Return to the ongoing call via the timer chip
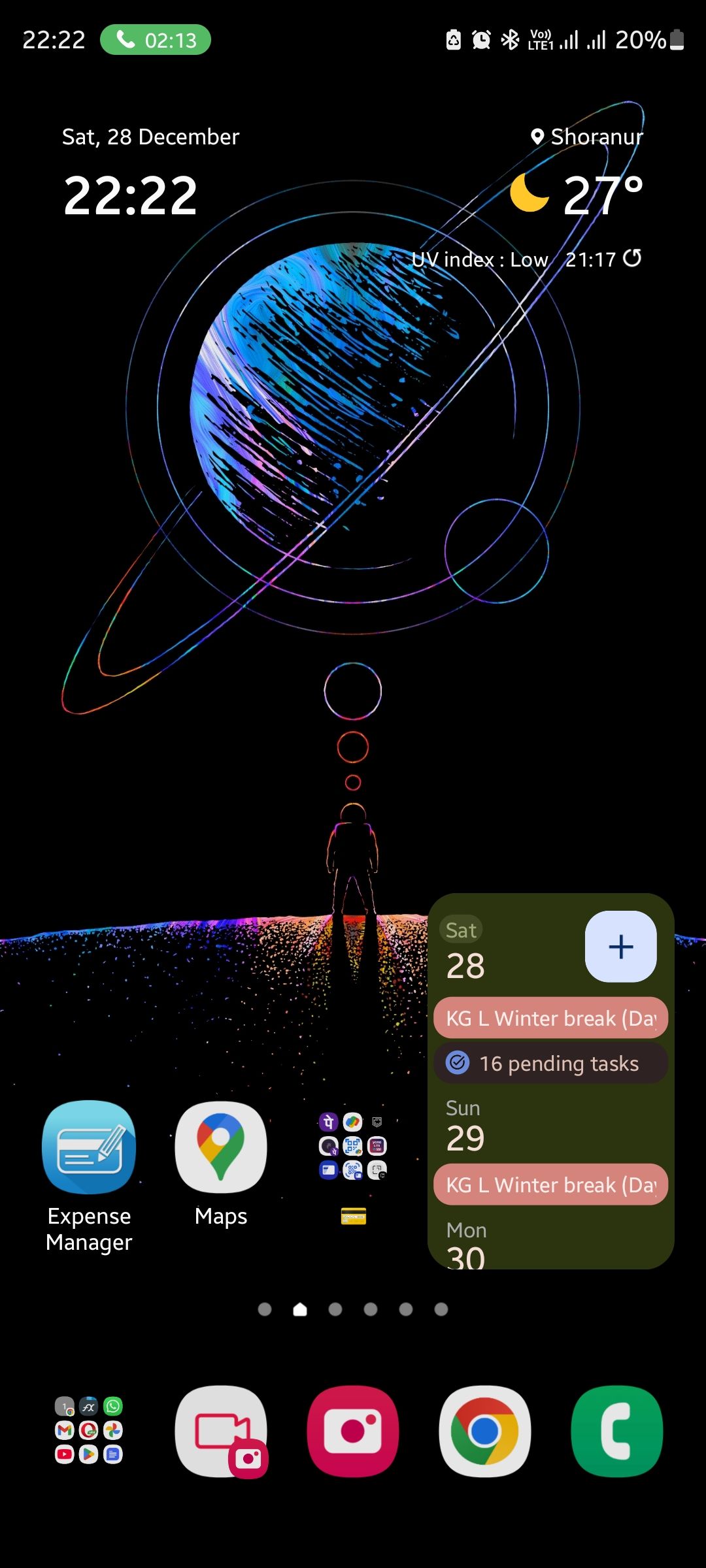The width and height of the screenshot is (706, 1568). pos(156,40)
